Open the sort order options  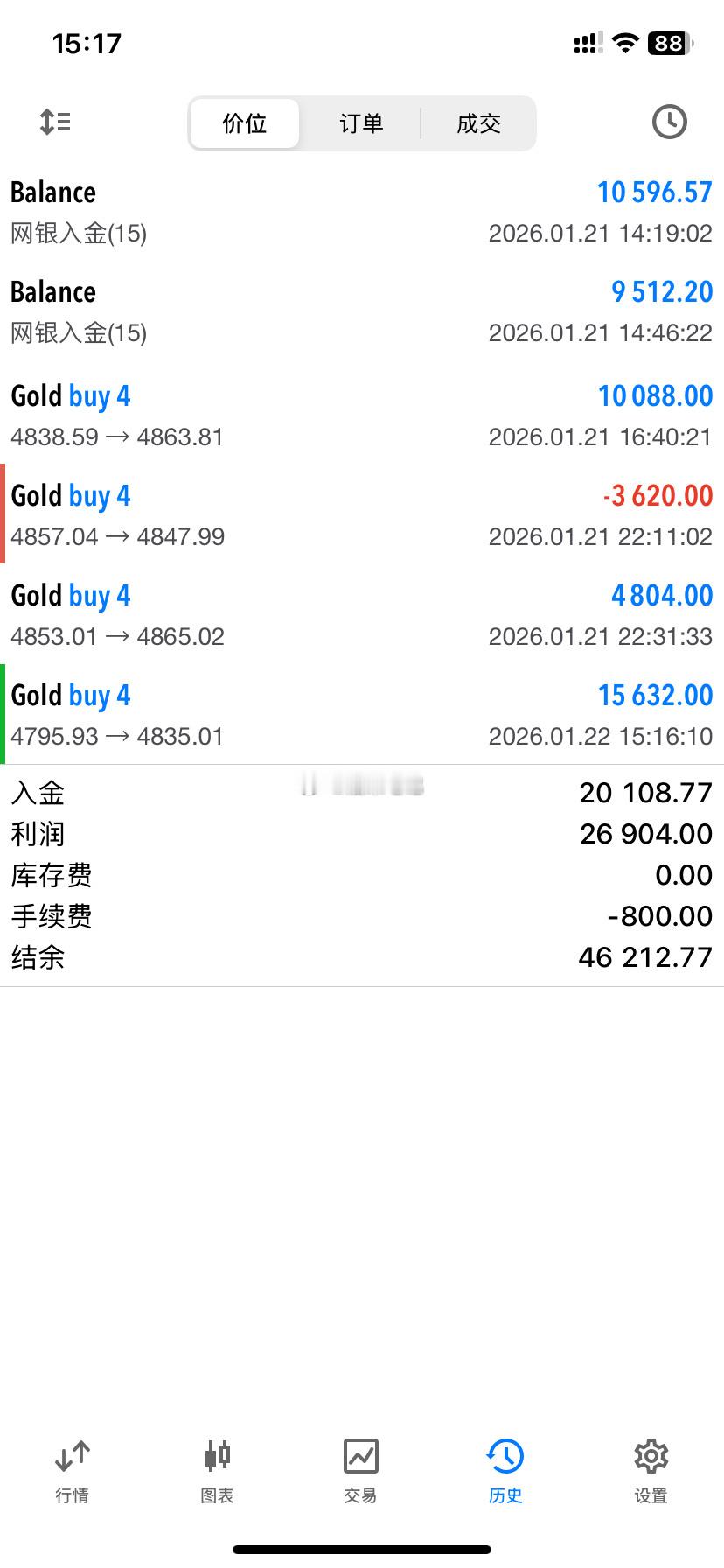pyautogui.click(x=55, y=122)
